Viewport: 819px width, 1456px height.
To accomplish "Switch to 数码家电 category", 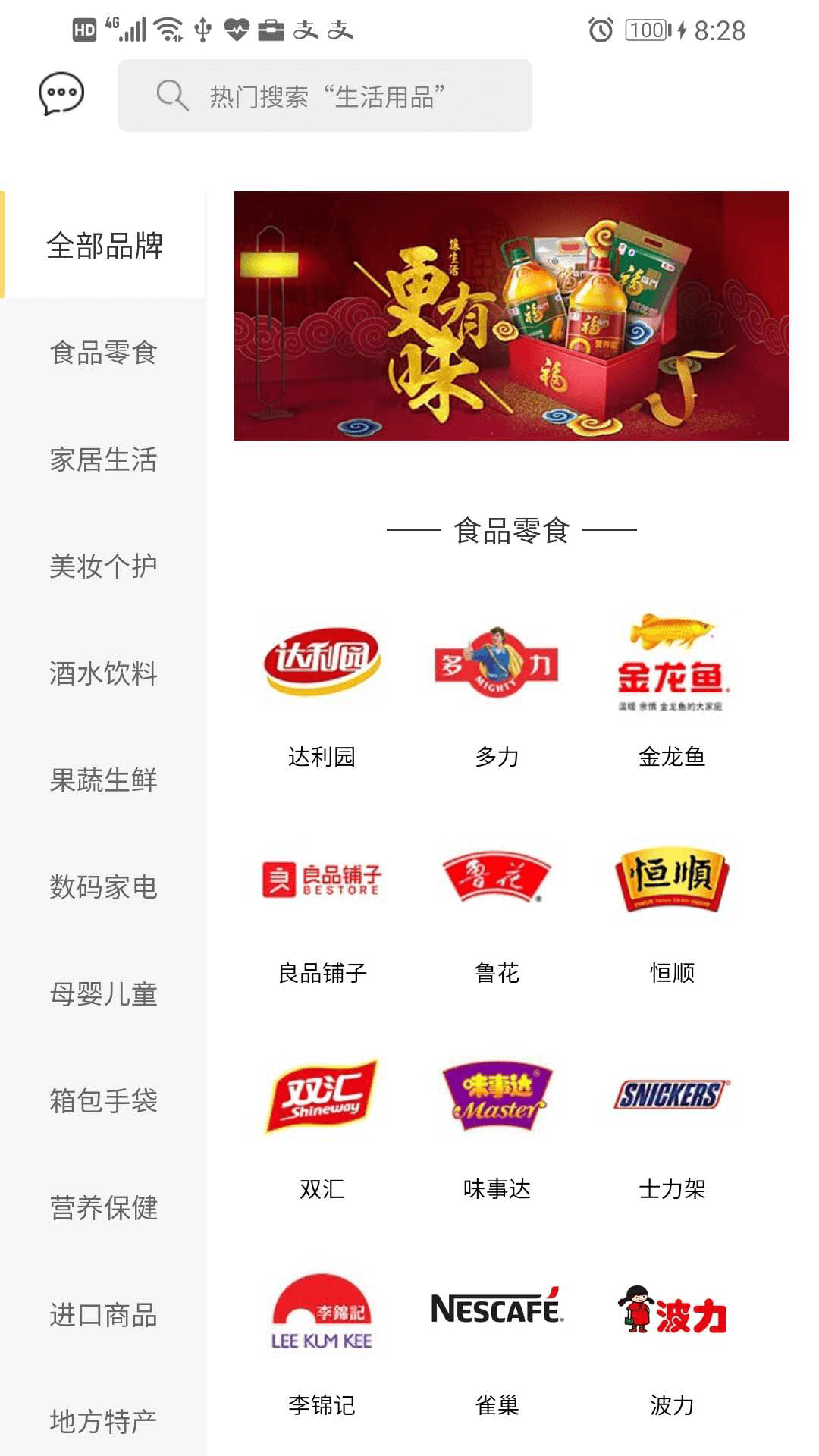I will pos(104,887).
